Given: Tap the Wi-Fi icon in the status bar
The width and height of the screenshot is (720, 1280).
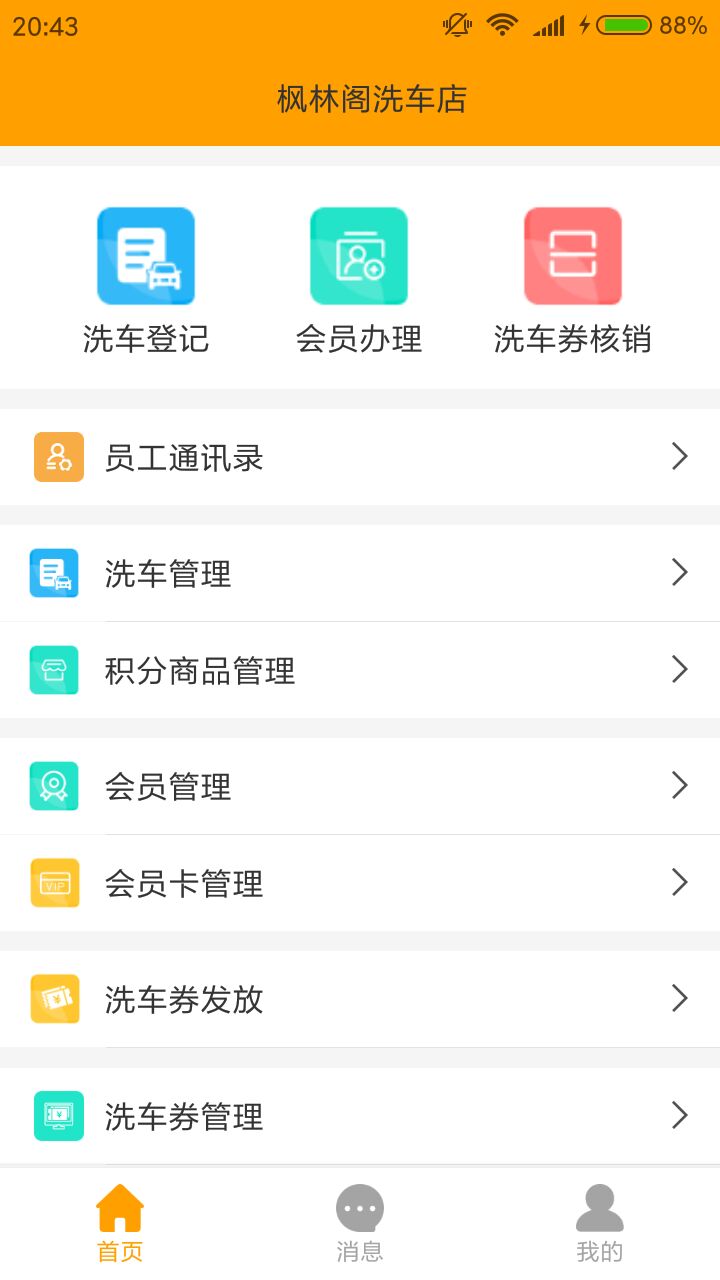Looking at the screenshot, I should click(502, 25).
